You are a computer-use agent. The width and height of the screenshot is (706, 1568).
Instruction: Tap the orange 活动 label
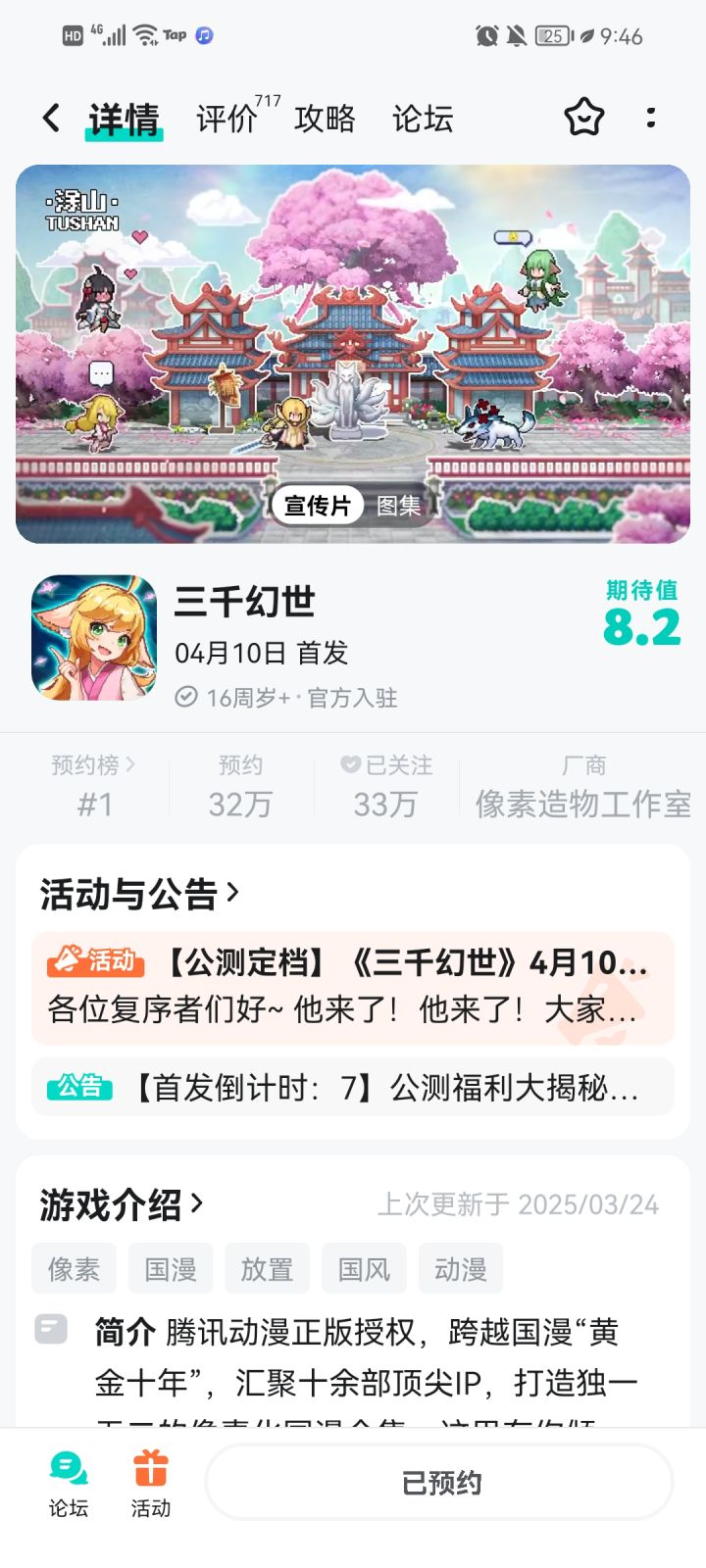[x=93, y=962]
